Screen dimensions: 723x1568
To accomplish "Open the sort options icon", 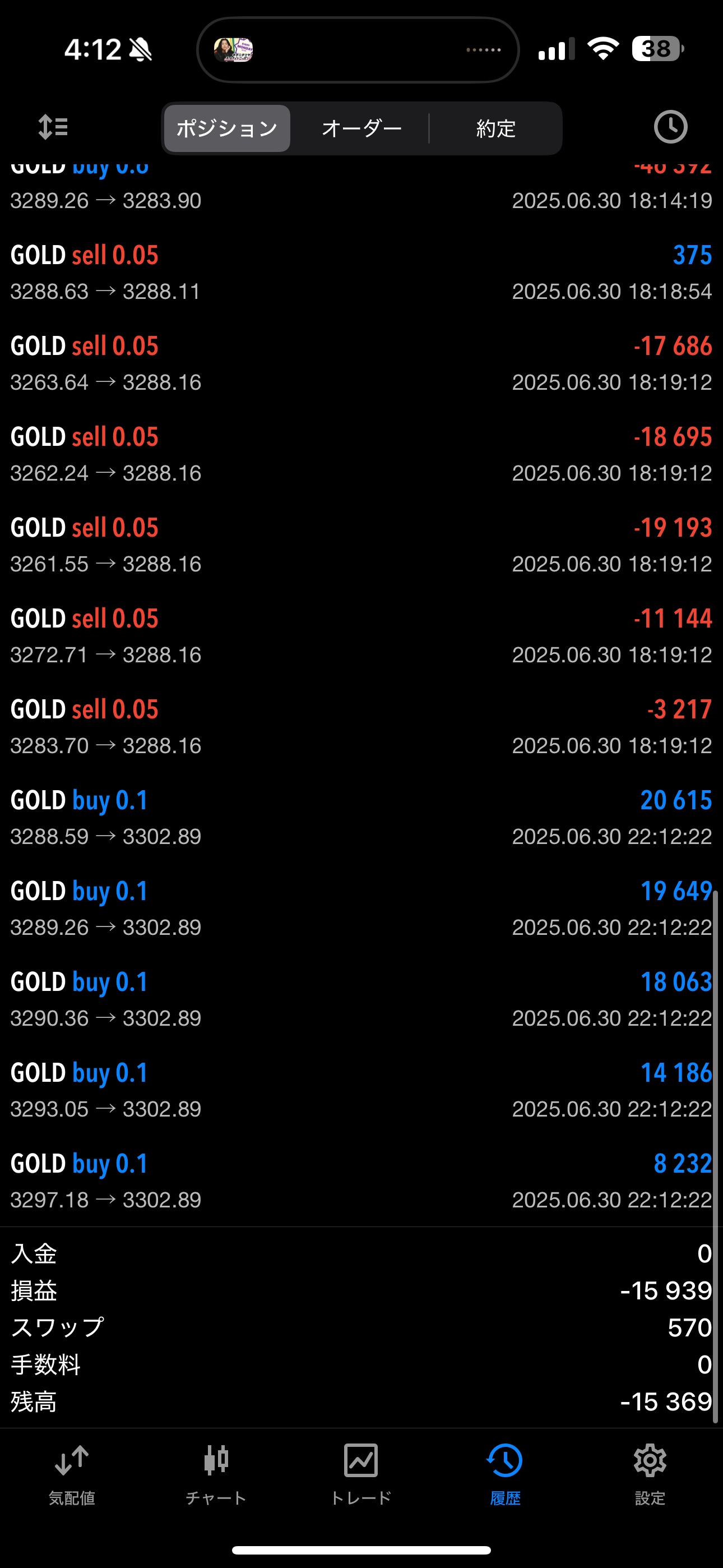I will pyautogui.click(x=53, y=127).
